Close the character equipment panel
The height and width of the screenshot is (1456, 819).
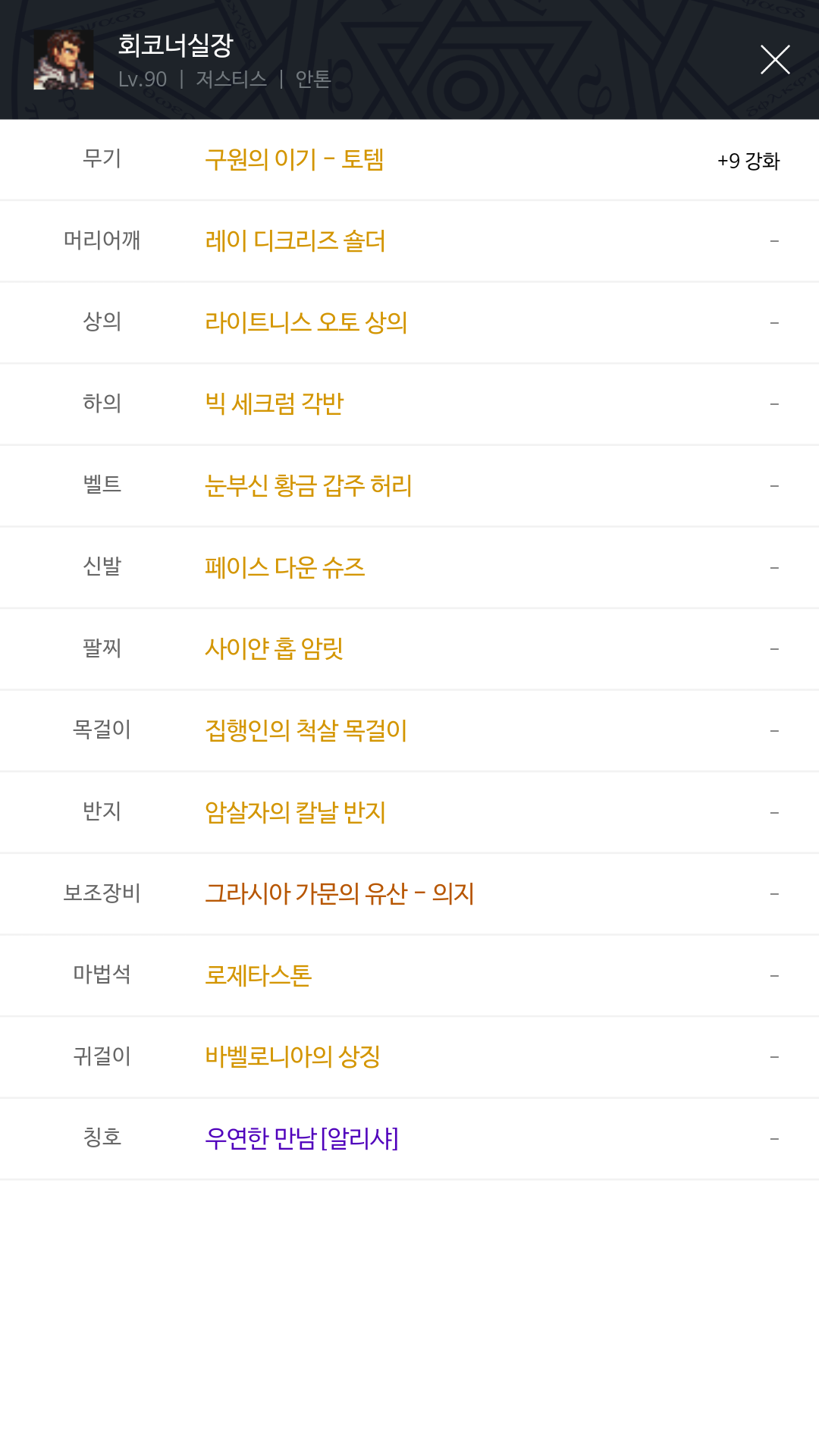(x=775, y=60)
